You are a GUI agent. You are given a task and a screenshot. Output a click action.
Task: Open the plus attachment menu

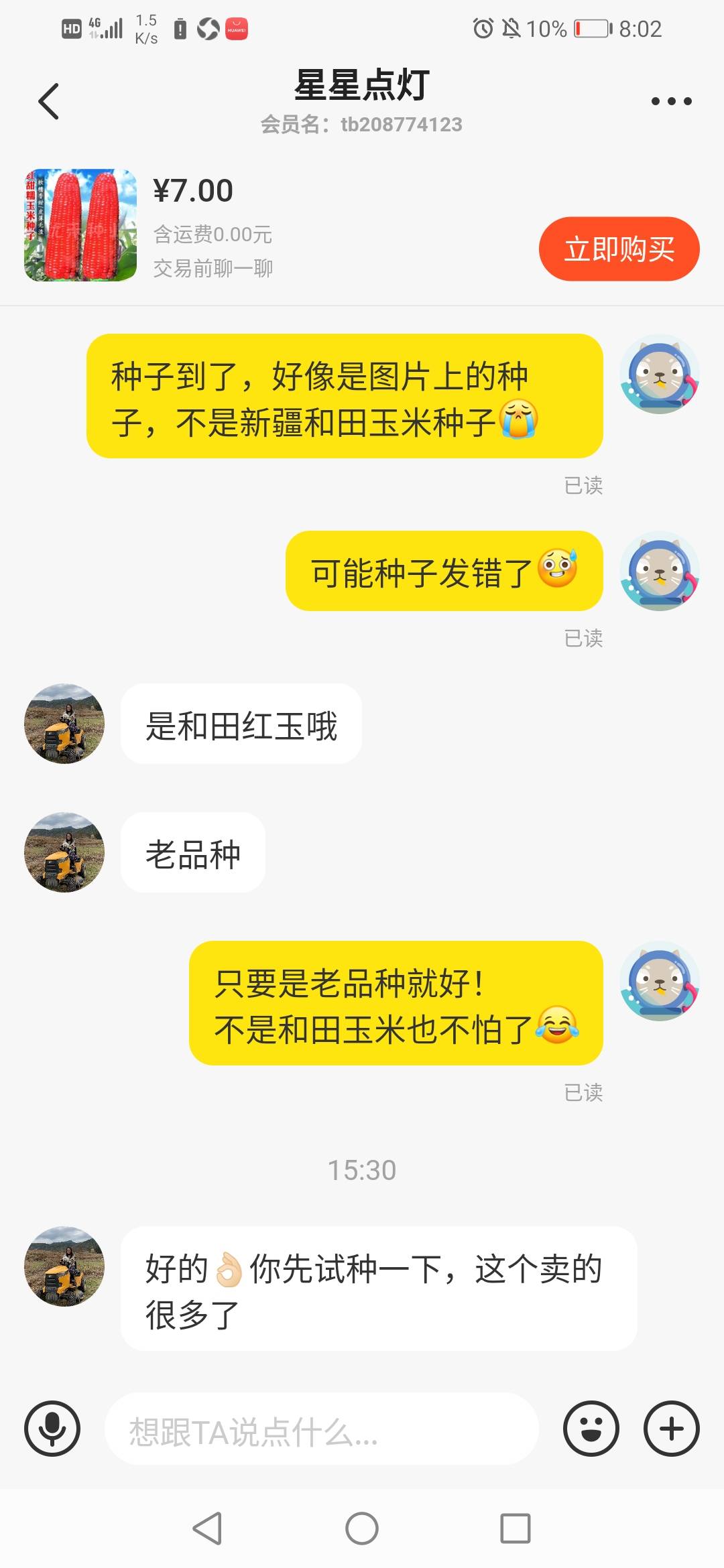coord(671,1429)
